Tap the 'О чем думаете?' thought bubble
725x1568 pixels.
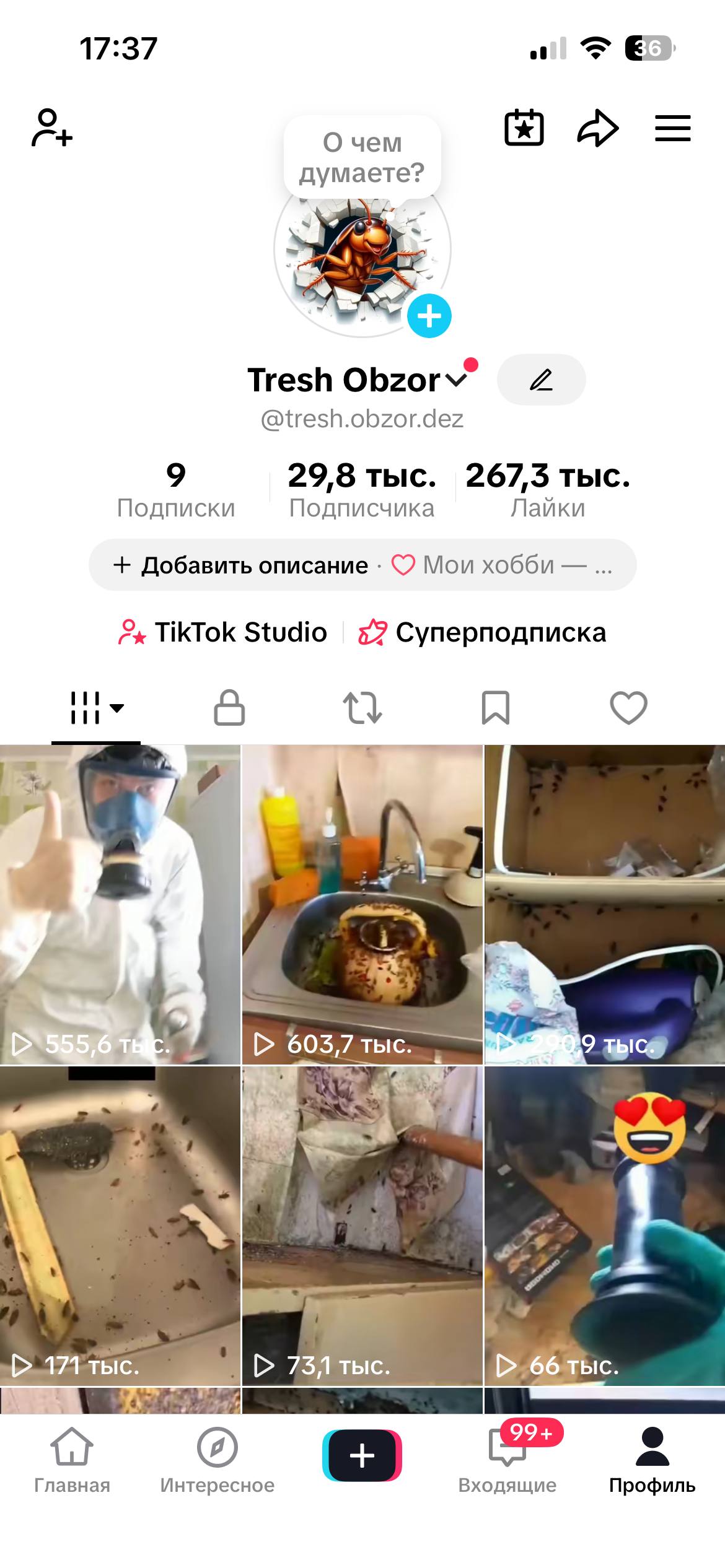pos(362,157)
